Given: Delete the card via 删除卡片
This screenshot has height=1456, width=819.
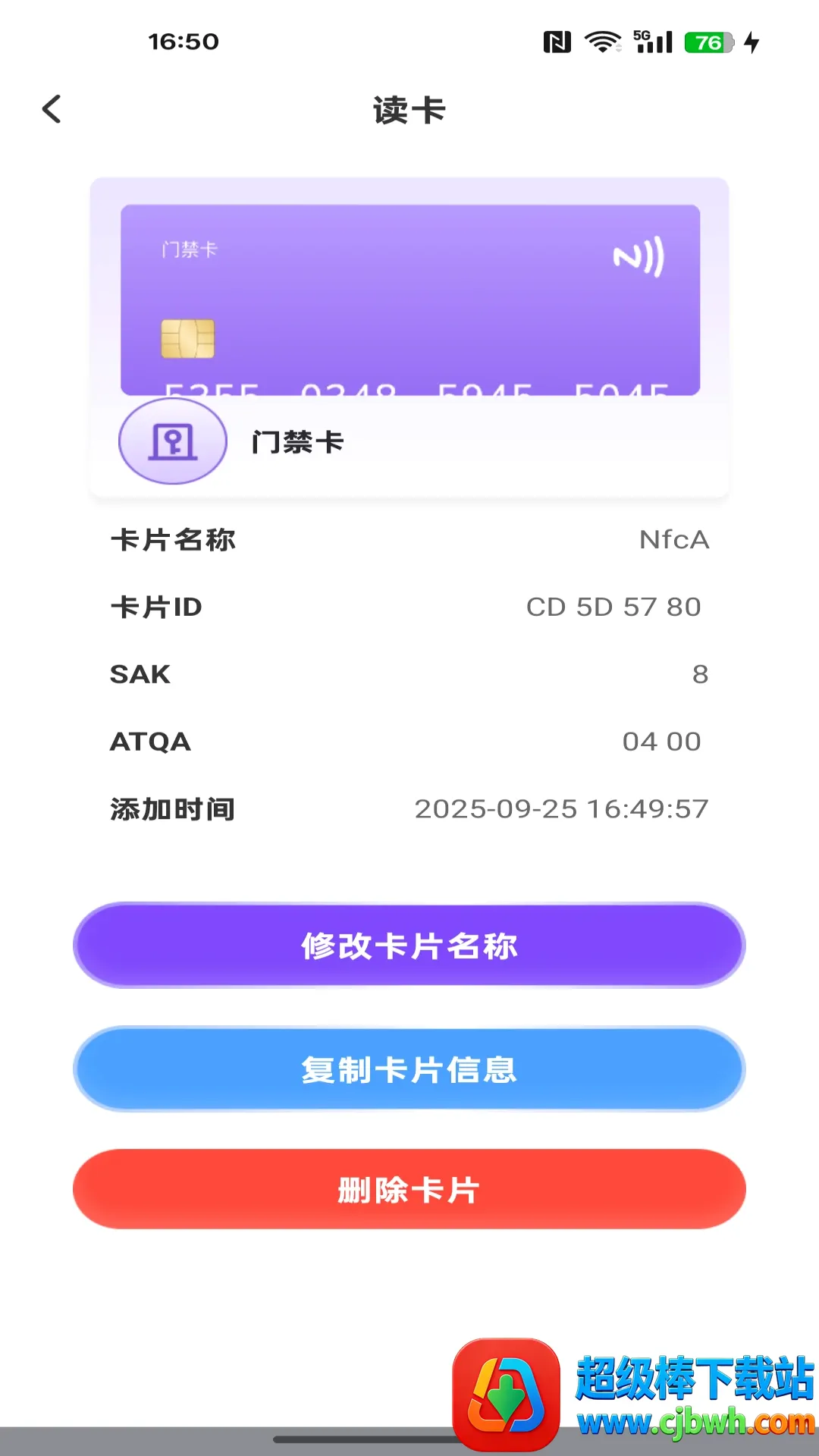Looking at the screenshot, I should [409, 1189].
